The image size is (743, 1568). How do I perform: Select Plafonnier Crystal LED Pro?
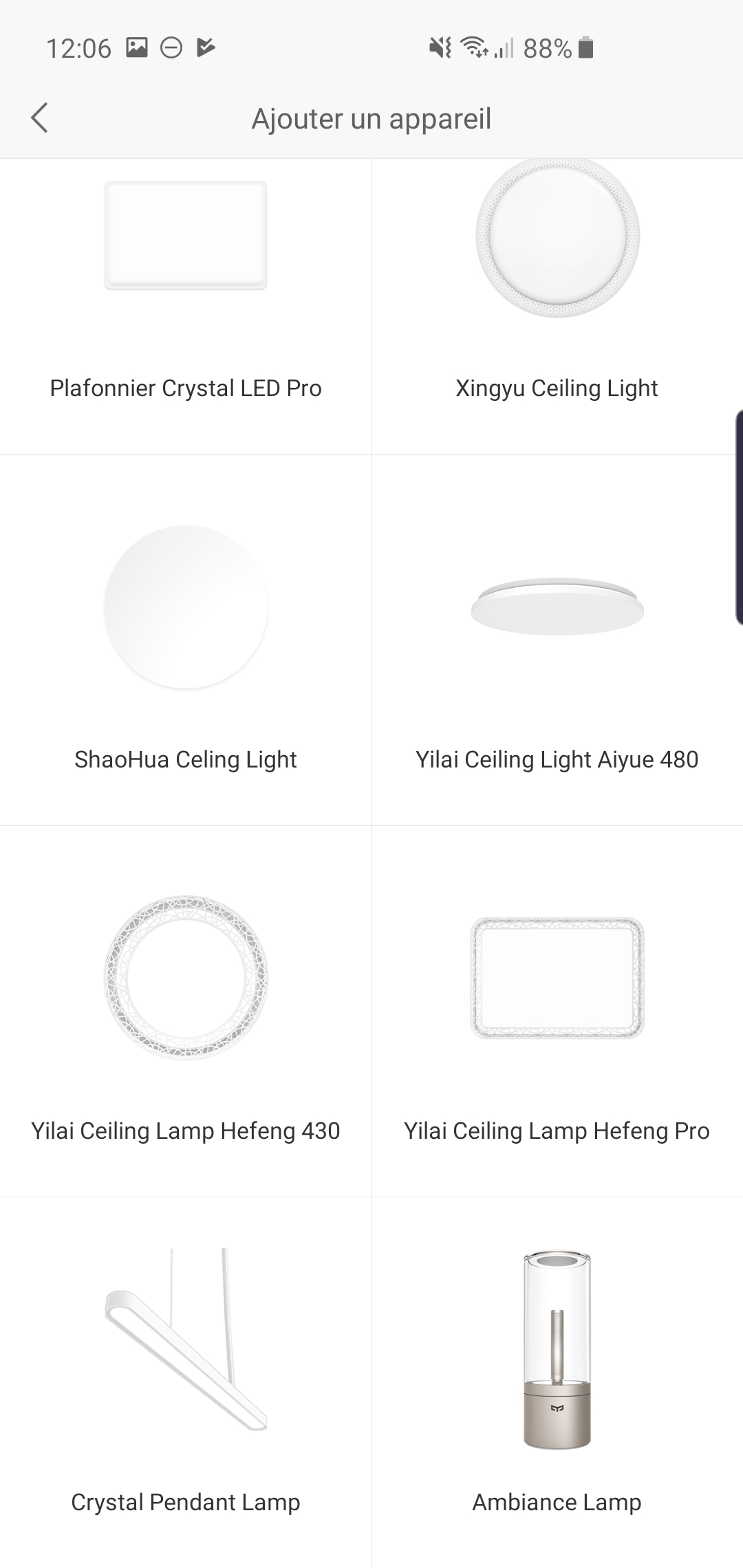point(186,307)
